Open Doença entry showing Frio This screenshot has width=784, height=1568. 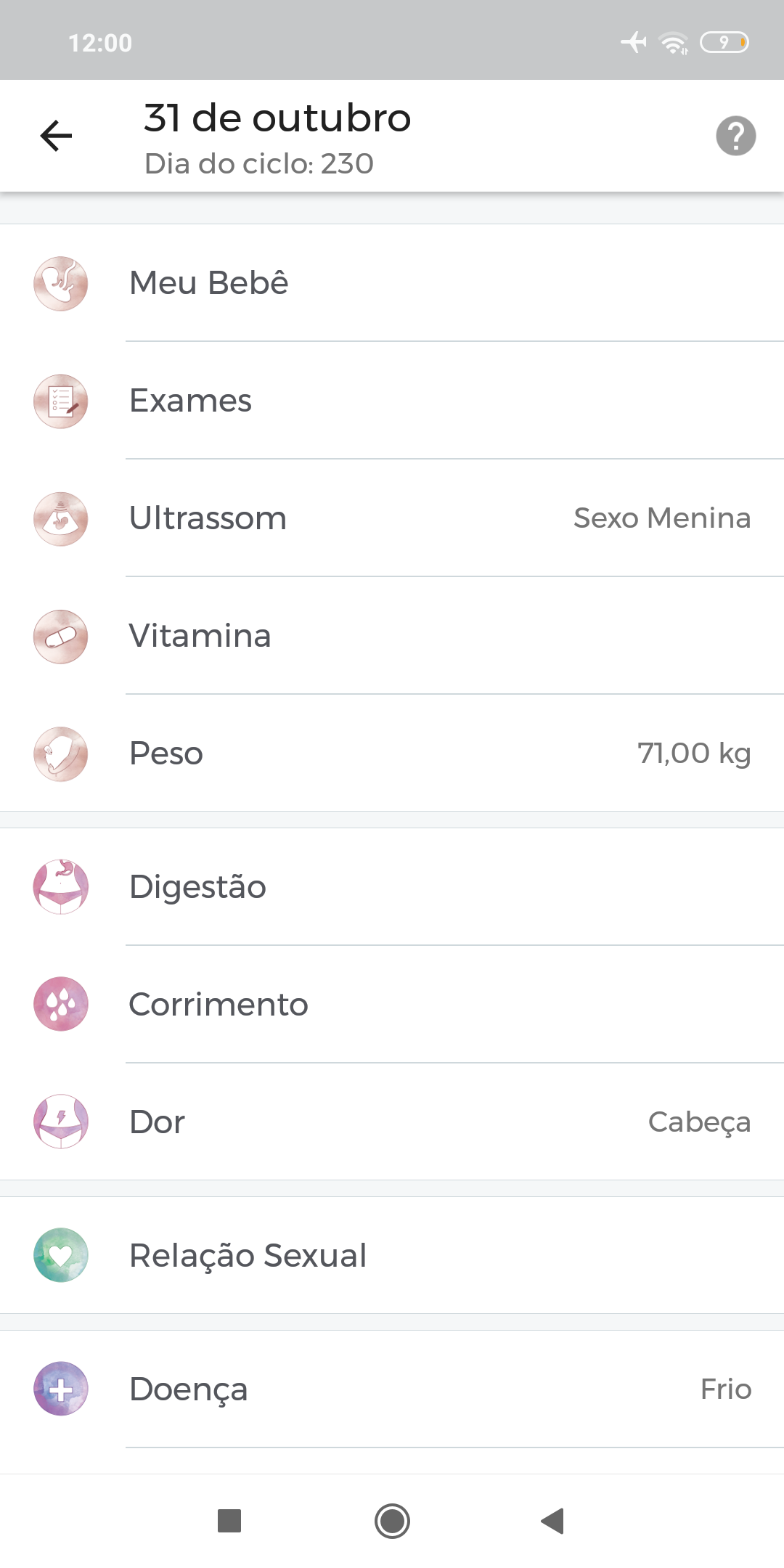pos(392,1389)
